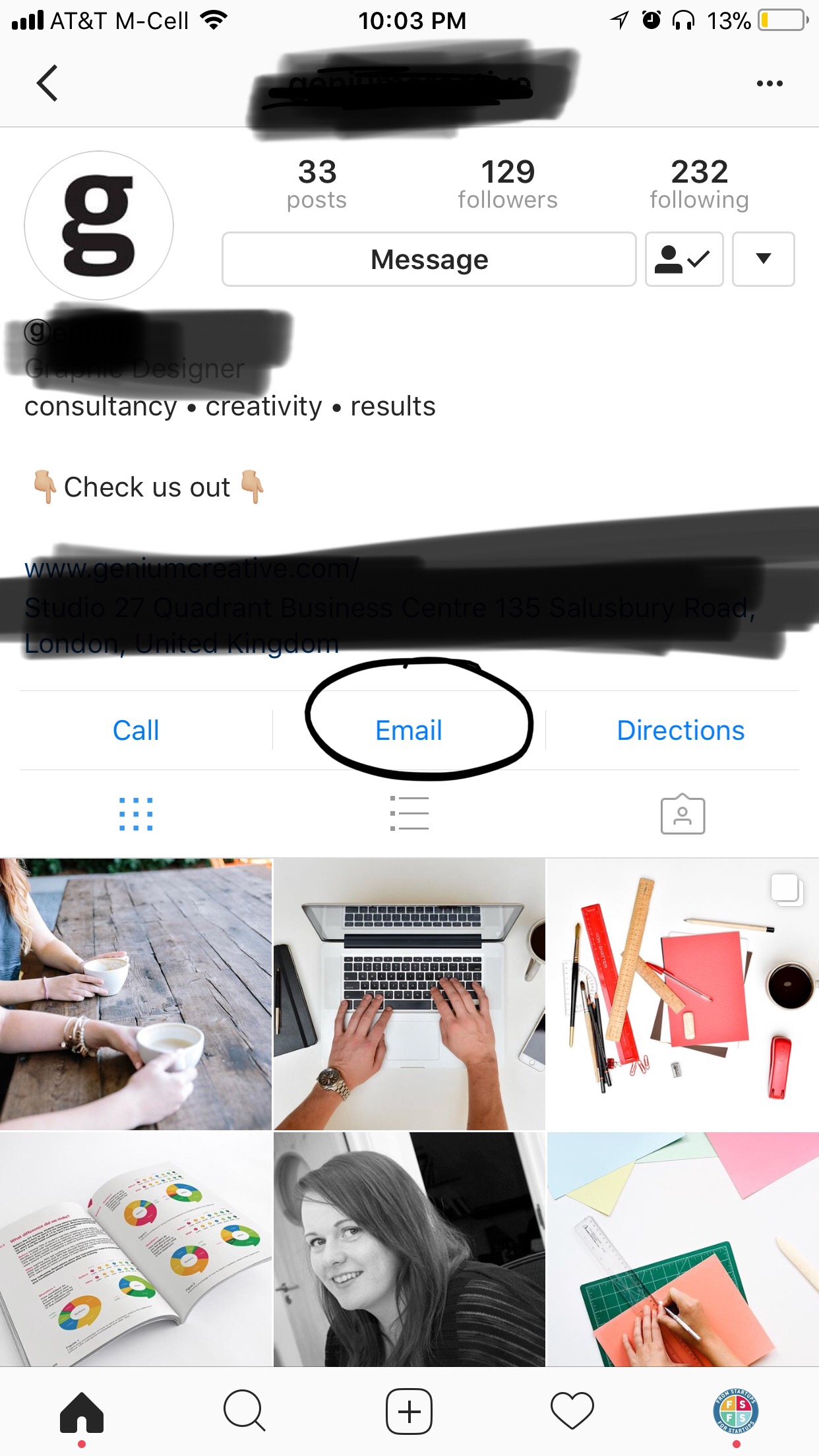Create a new post with plus icon

pyautogui.click(x=409, y=1411)
